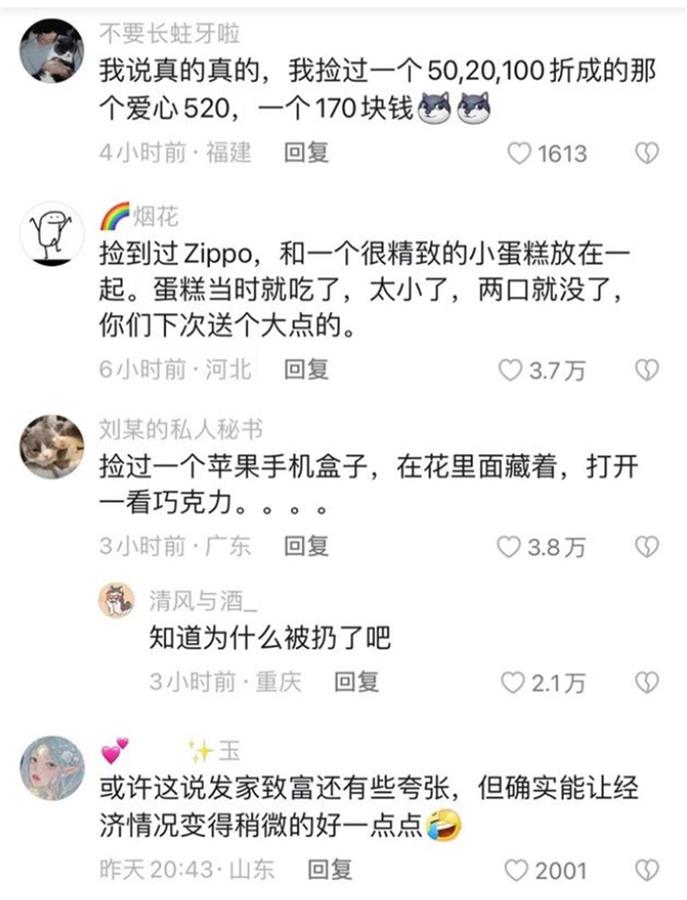Screen dimensions: 687x900
Task: Dislike 清风与酒_'s reply
Action: coord(647,683)
